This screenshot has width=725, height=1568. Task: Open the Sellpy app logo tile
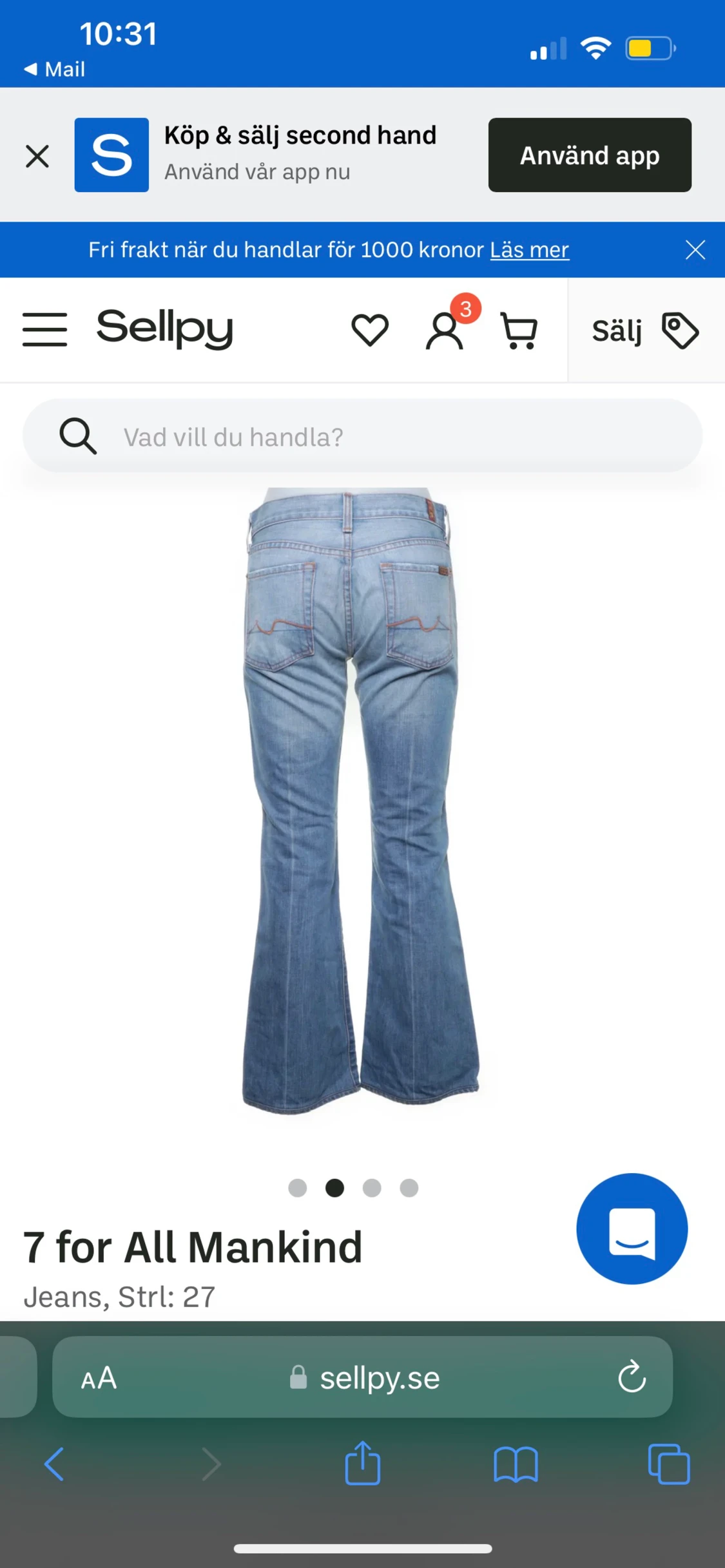click(x=112, y=155)
